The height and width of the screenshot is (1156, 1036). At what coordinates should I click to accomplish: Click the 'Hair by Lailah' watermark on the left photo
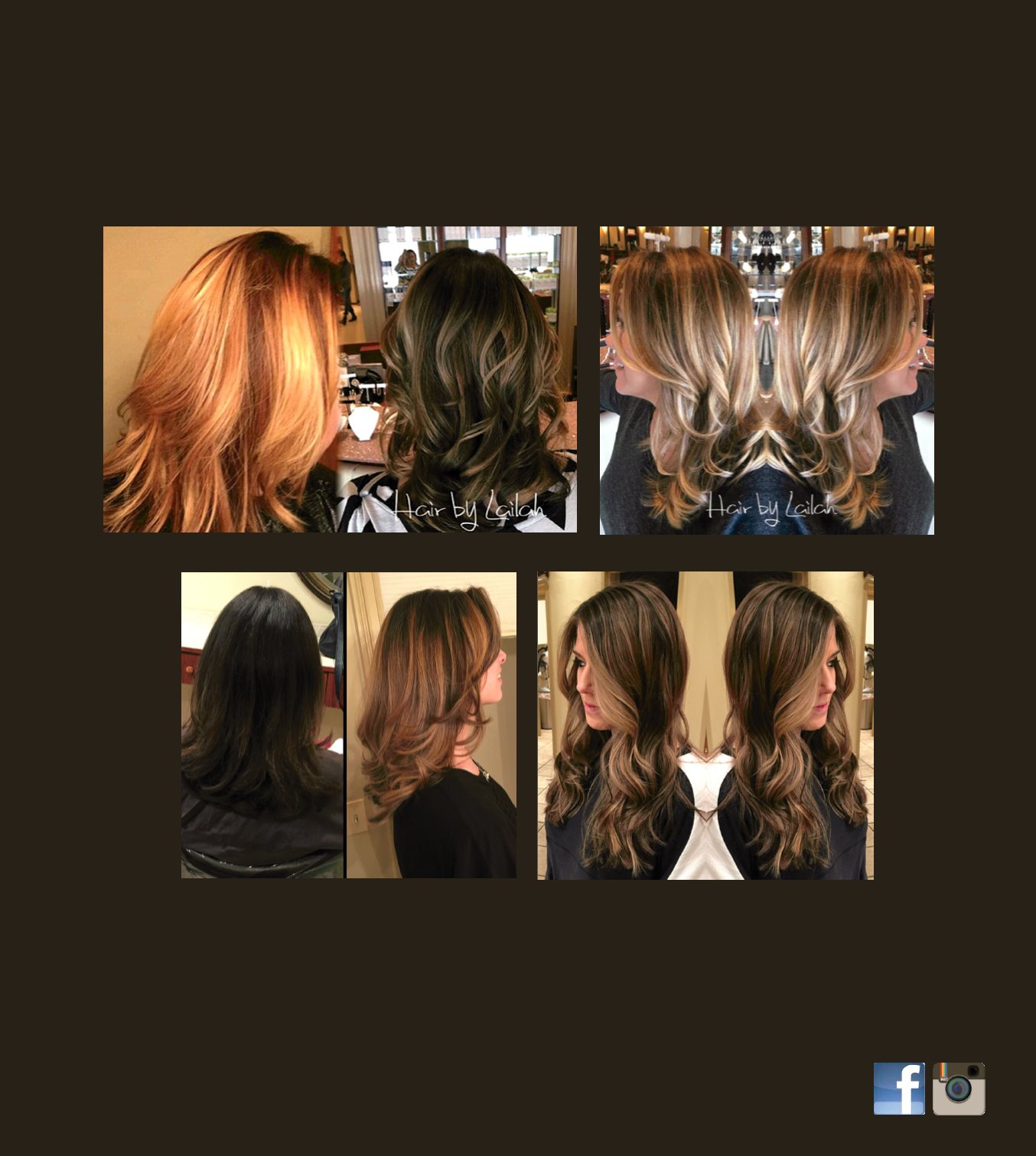(471, 506)
